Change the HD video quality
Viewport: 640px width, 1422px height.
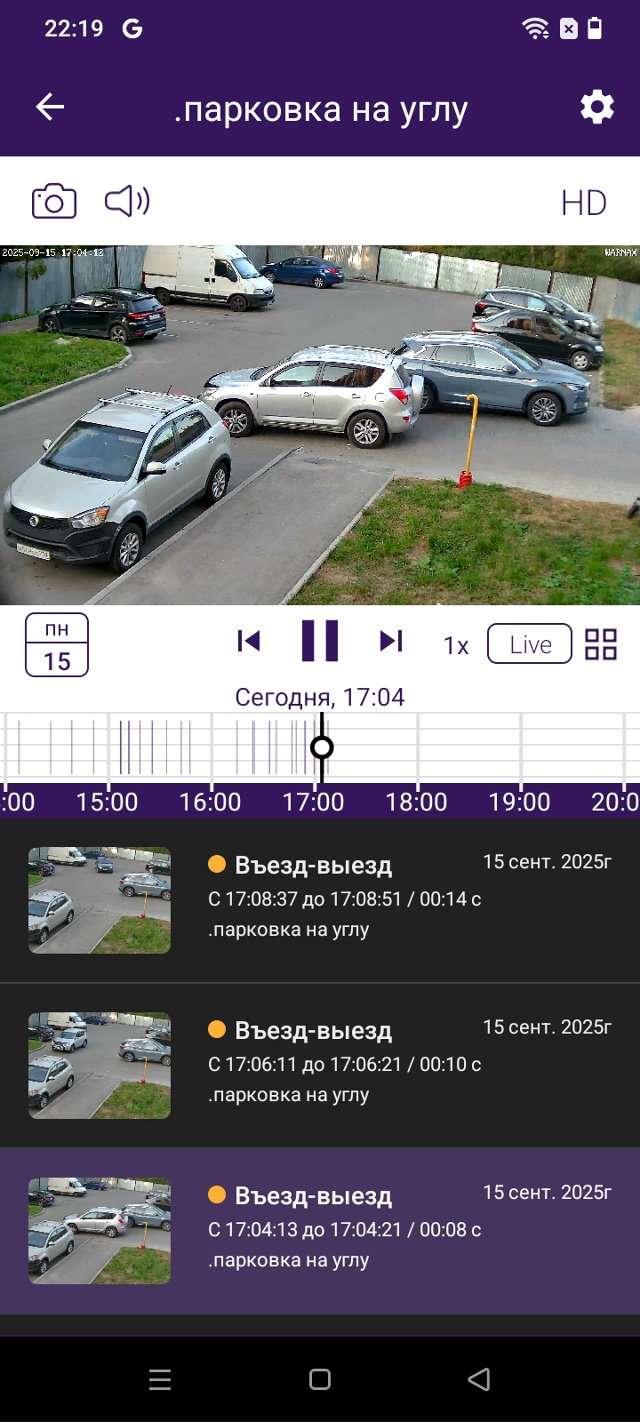point(583,203)
